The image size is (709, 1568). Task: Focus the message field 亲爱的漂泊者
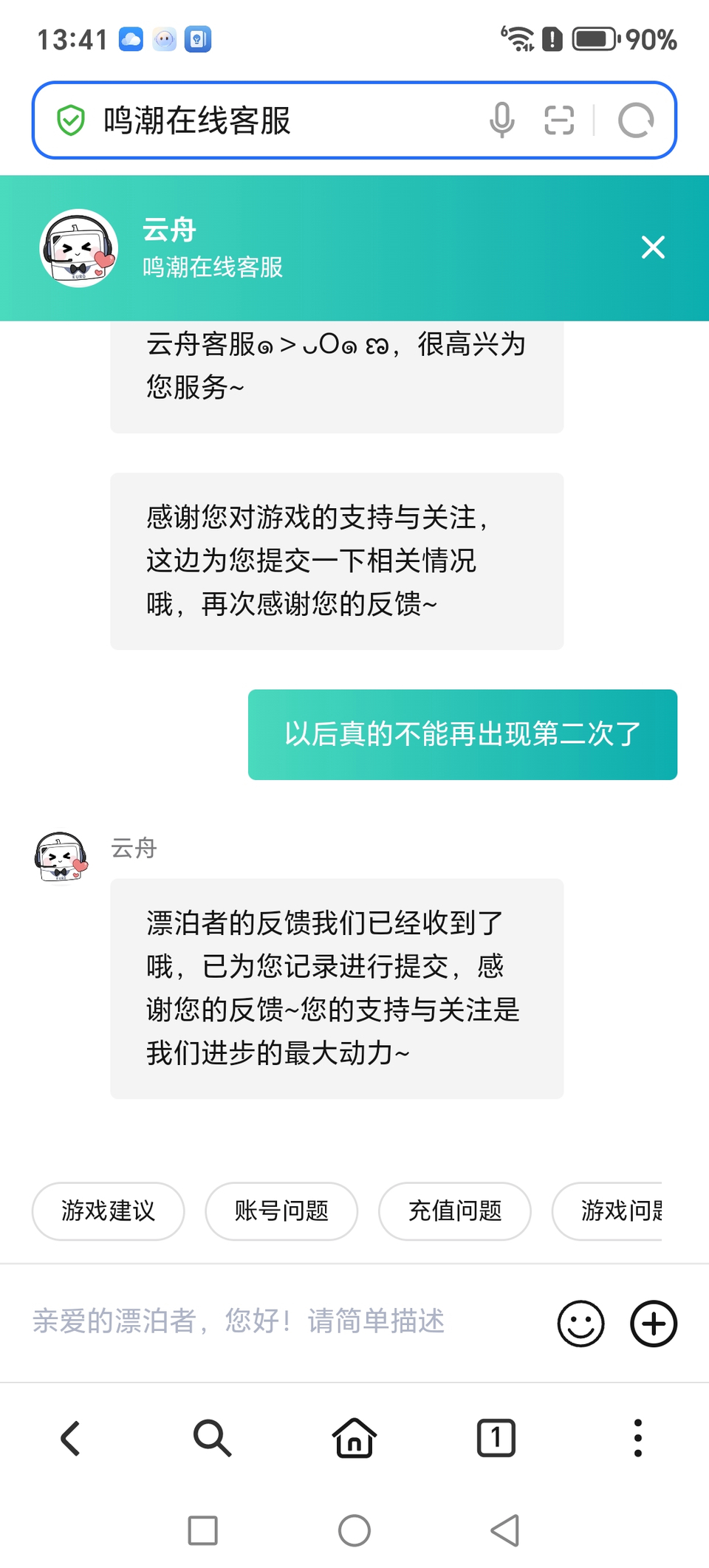pyautogui.click(x=281, y=1321)
